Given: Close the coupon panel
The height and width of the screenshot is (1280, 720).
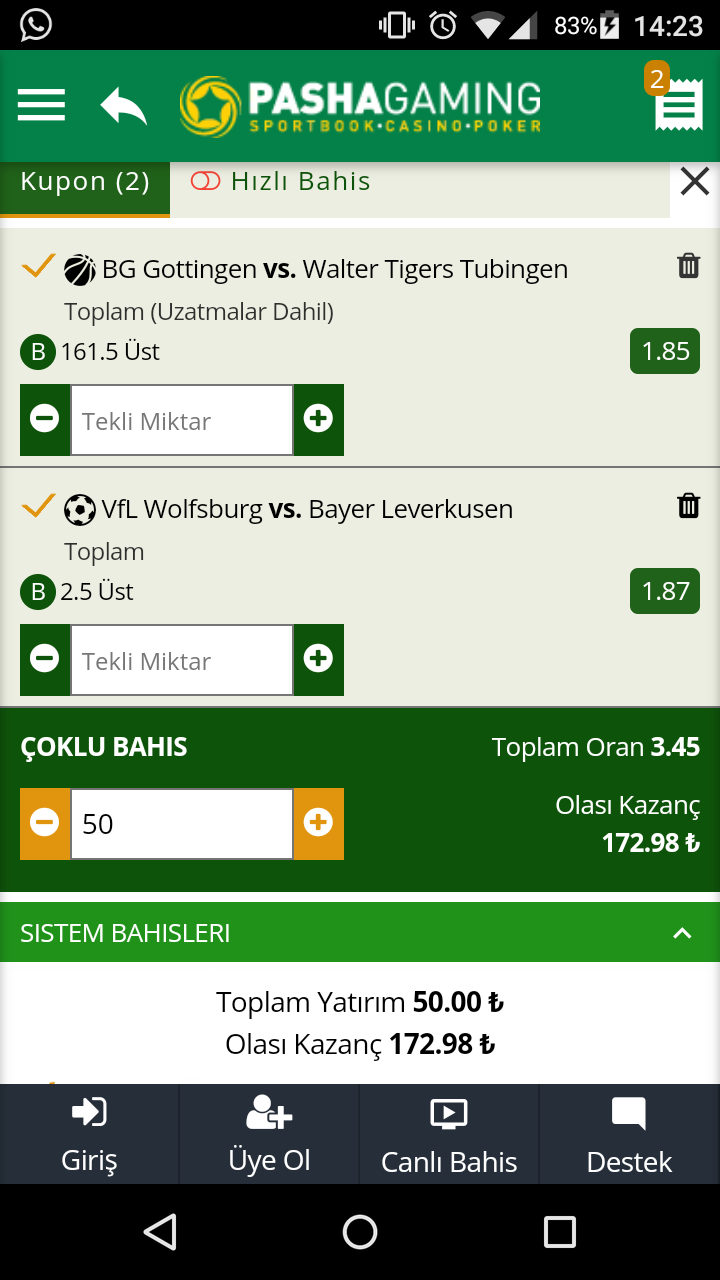Looking at the screenshot, I should click(694, 181).
